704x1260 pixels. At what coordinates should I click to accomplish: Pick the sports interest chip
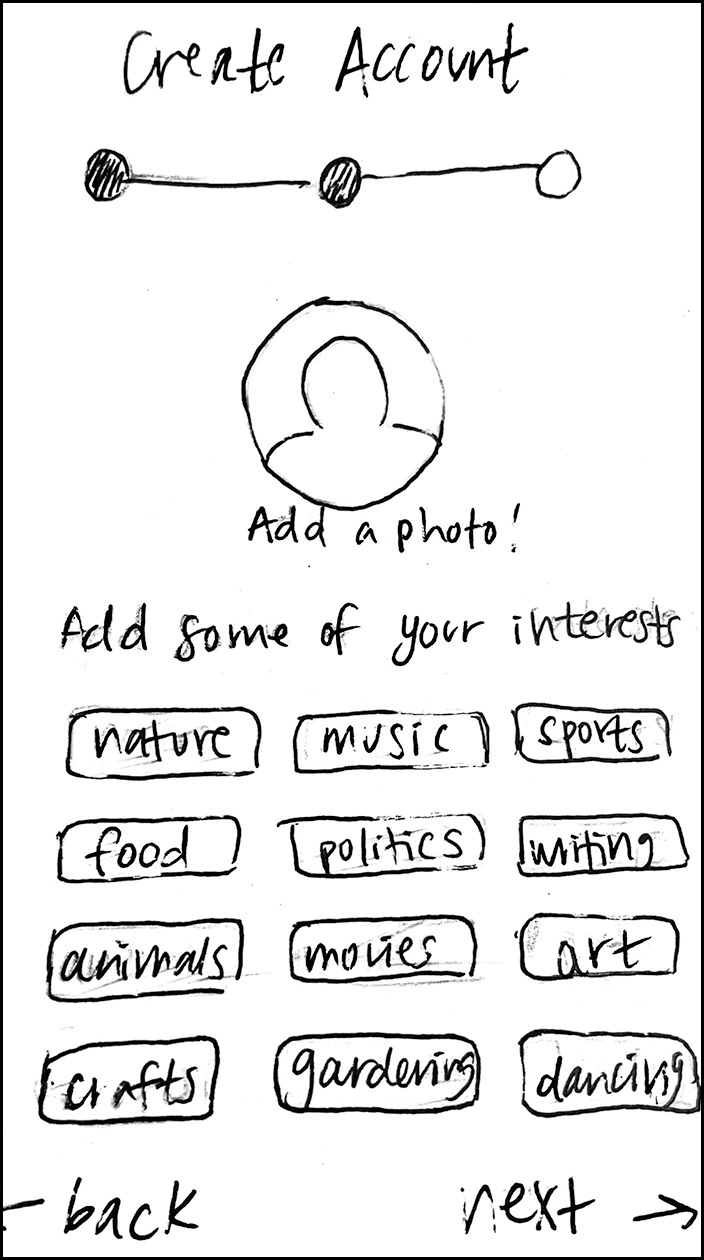pyautogui.click(x=592, y=735)
